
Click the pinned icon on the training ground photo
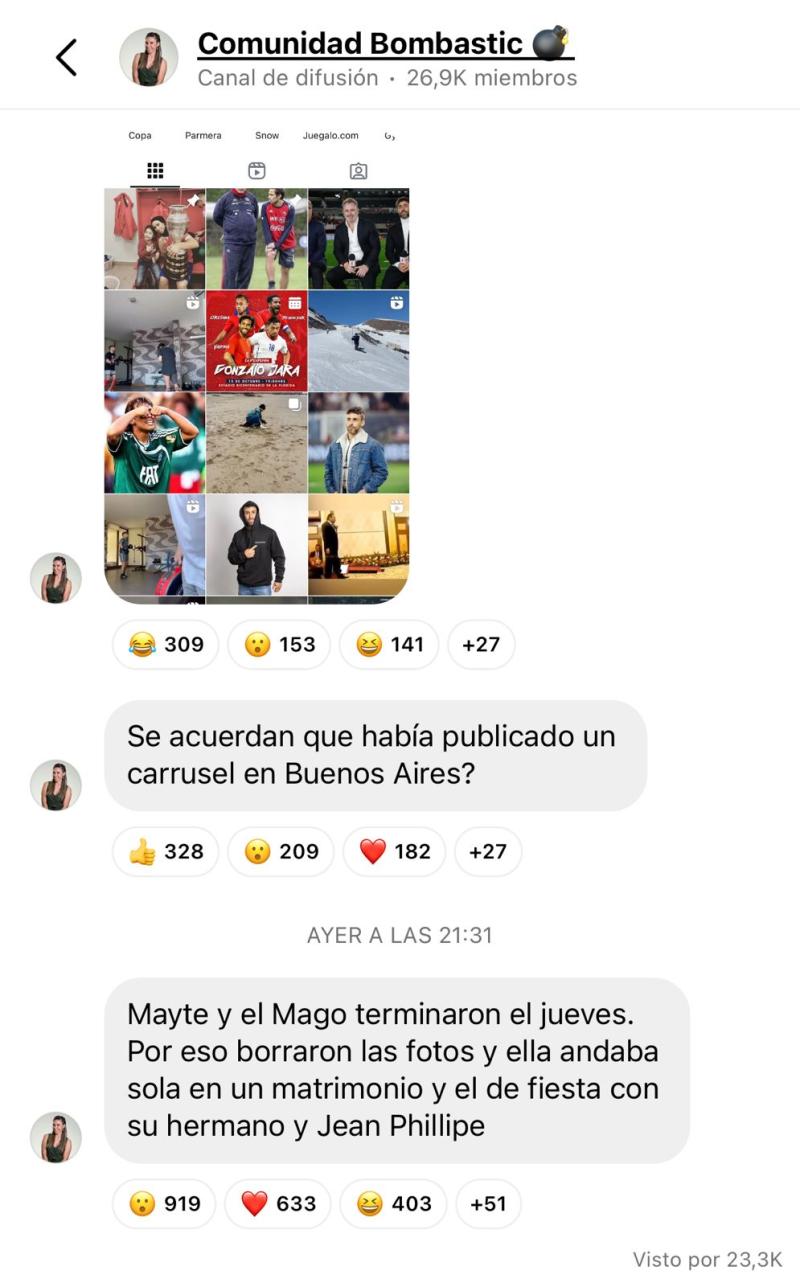[294, 197]
